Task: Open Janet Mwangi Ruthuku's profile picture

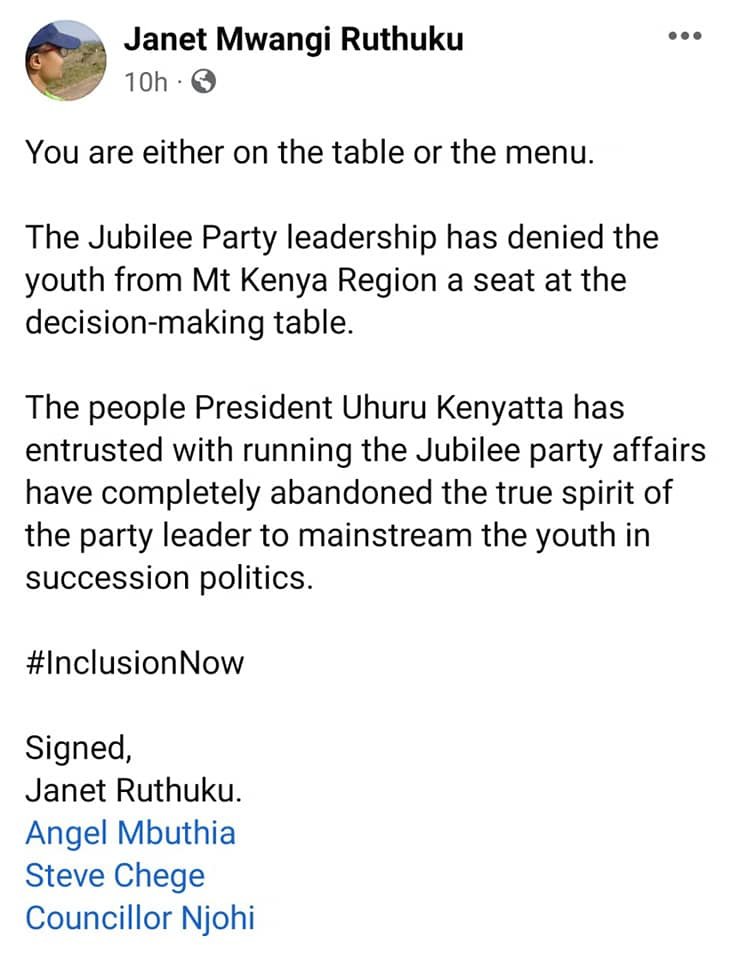Action: point(66,62)
